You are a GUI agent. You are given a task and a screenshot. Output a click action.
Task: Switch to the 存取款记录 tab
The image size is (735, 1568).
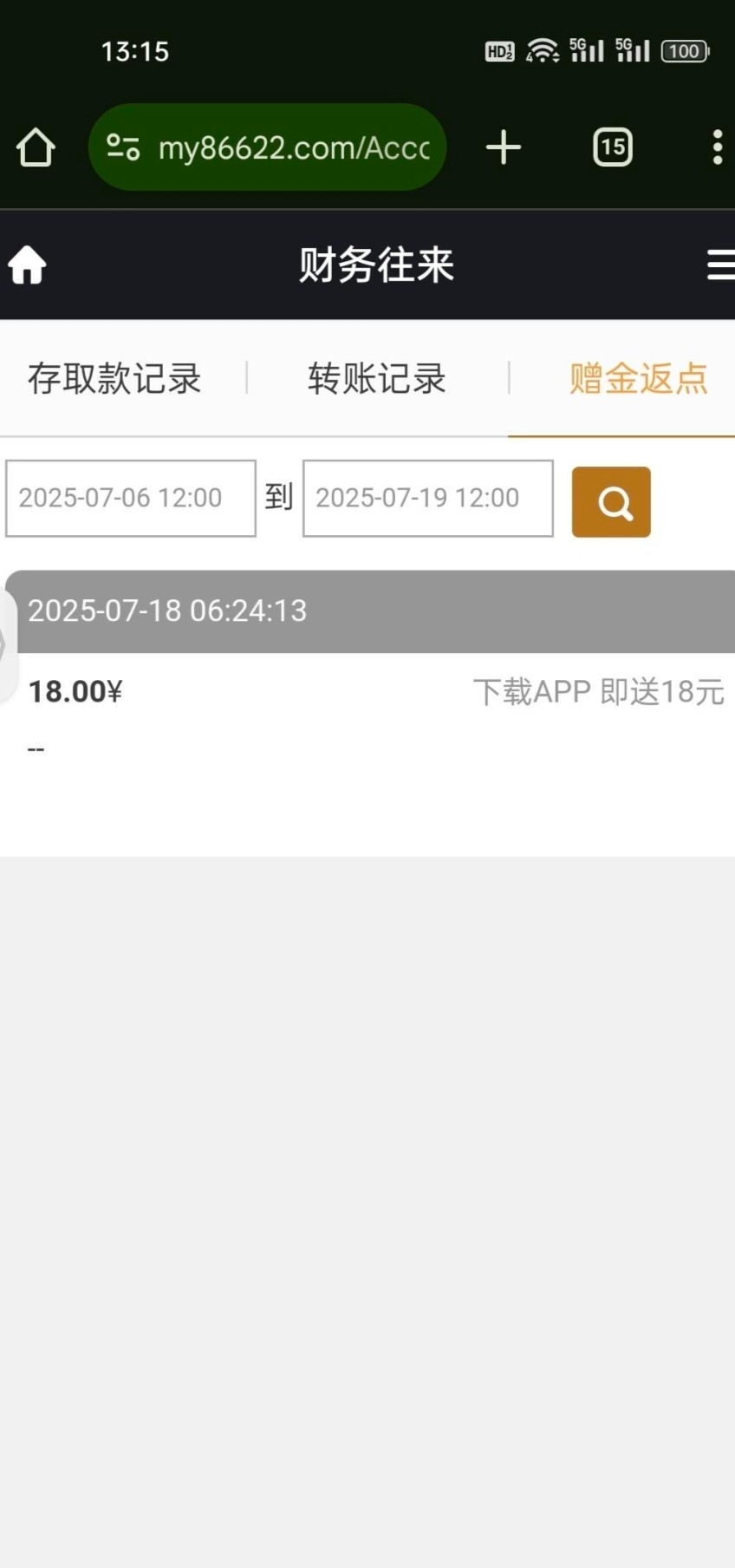(x=114, y=379)
